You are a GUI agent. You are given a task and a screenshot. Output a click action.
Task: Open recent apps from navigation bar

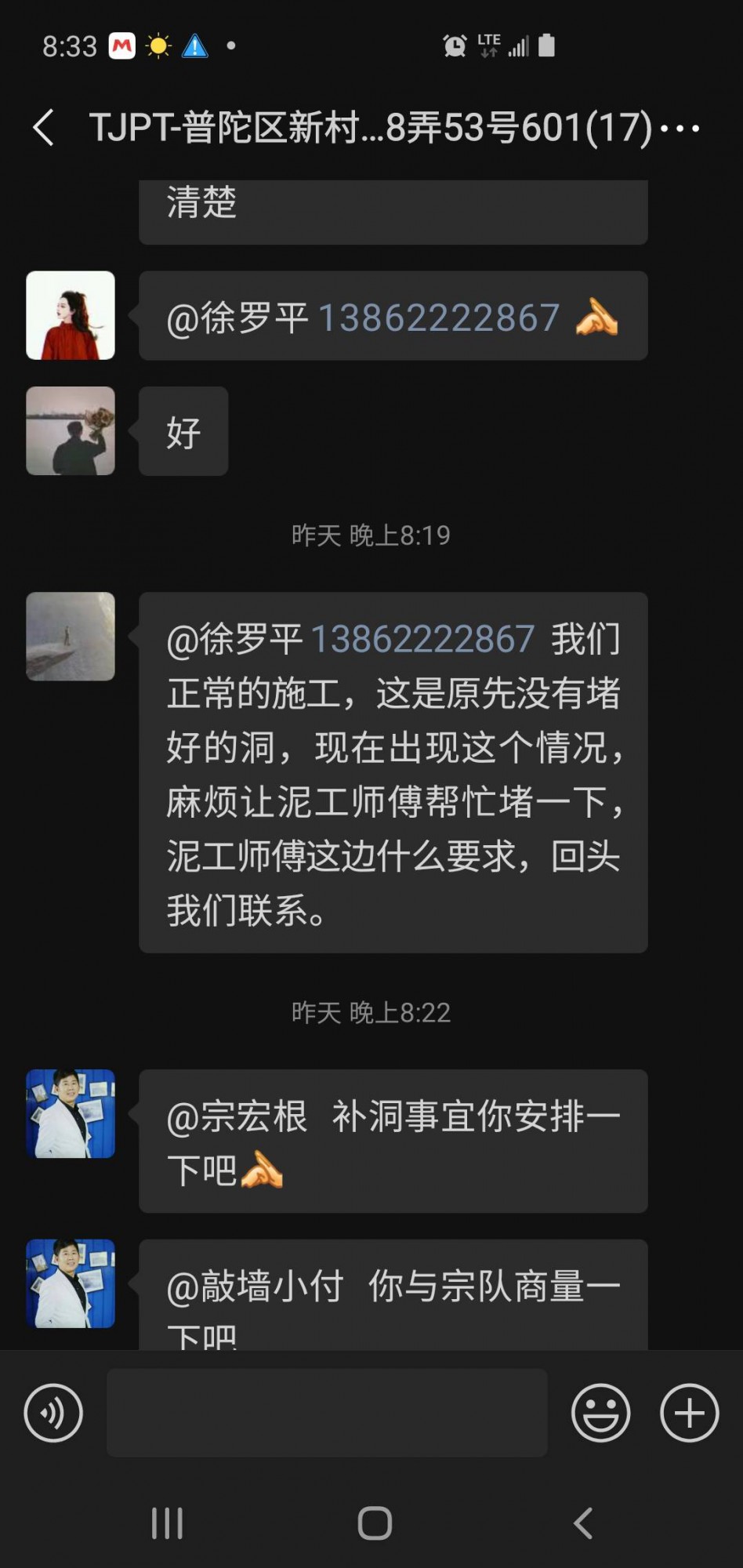click(x=167, y=1523)
